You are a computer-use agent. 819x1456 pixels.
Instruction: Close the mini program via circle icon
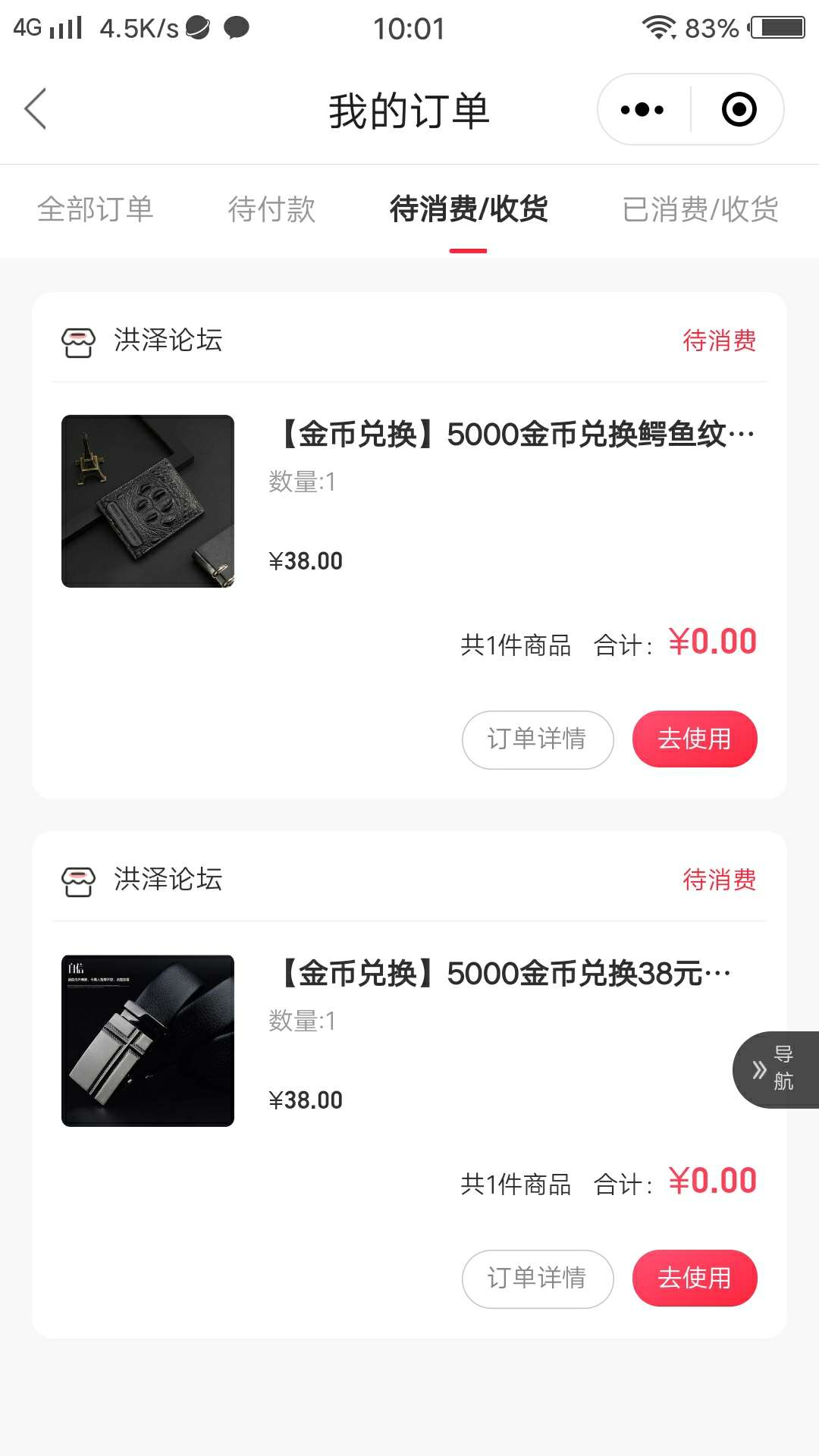pyautogui.click(x=739, y=109)
